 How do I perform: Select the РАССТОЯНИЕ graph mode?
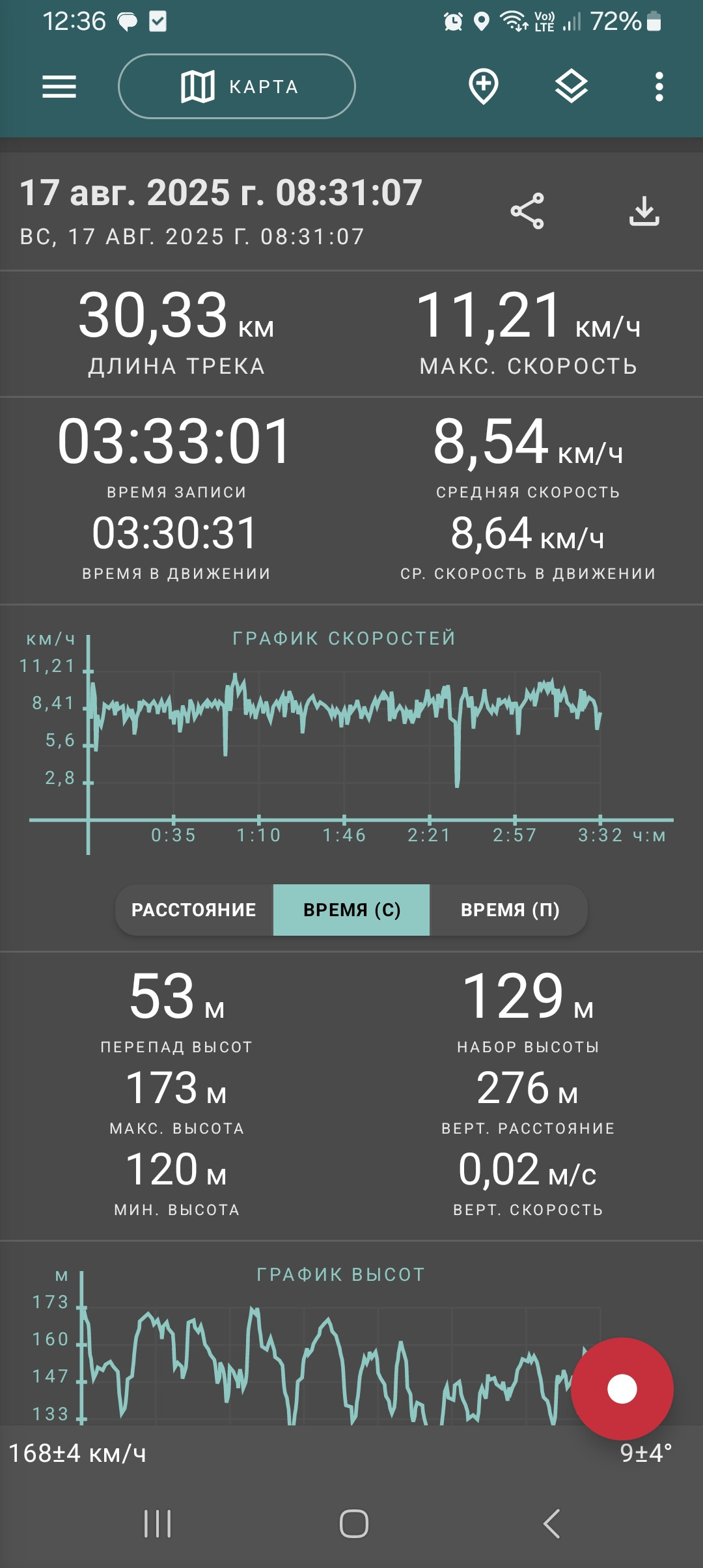[x=194, y=910]
